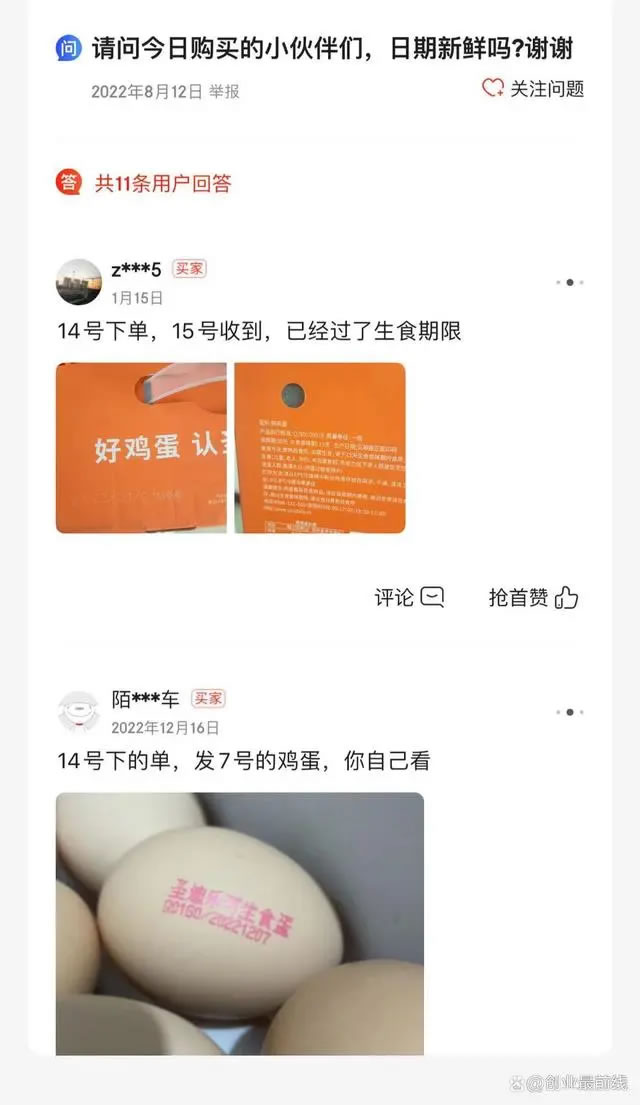View z***5's box label photo

319,447
